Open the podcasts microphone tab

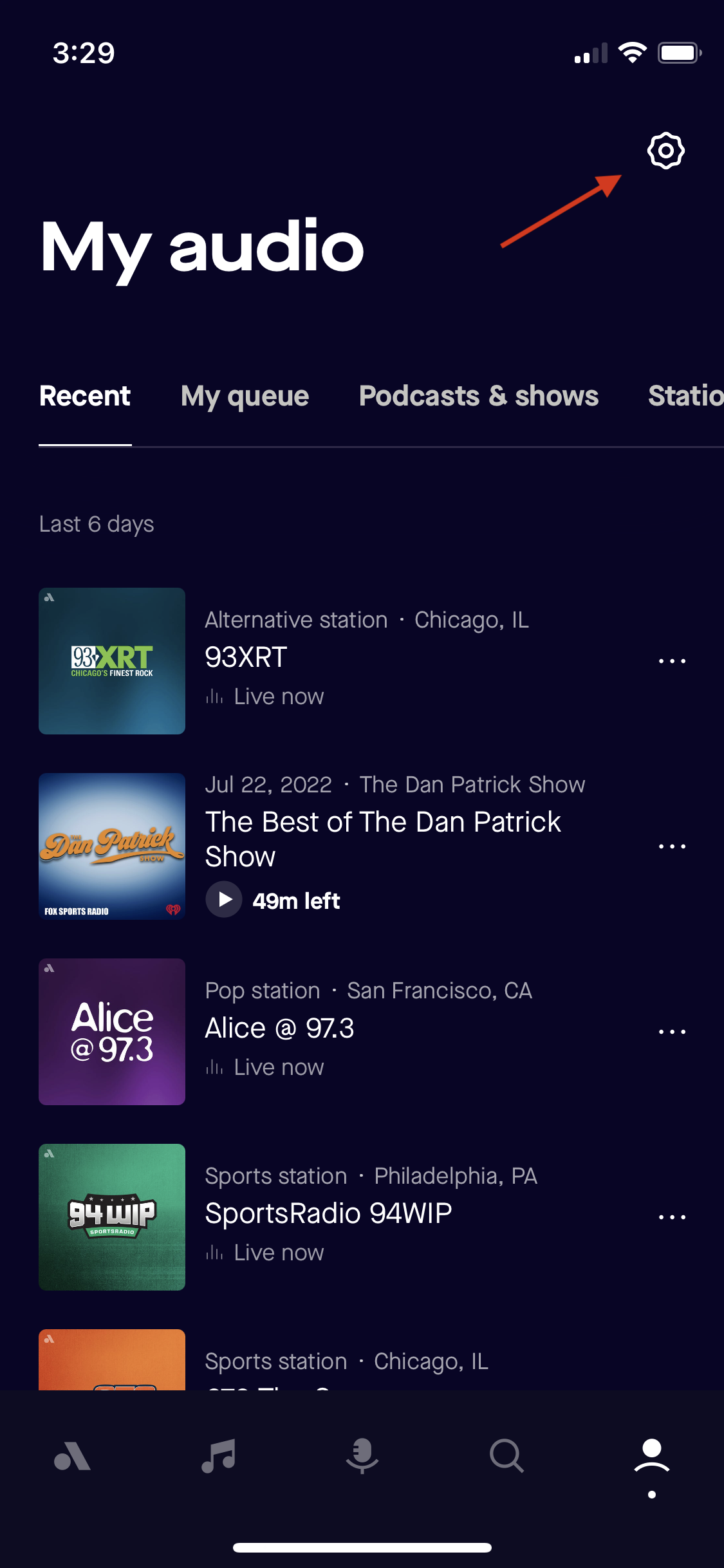point(362,1456)
